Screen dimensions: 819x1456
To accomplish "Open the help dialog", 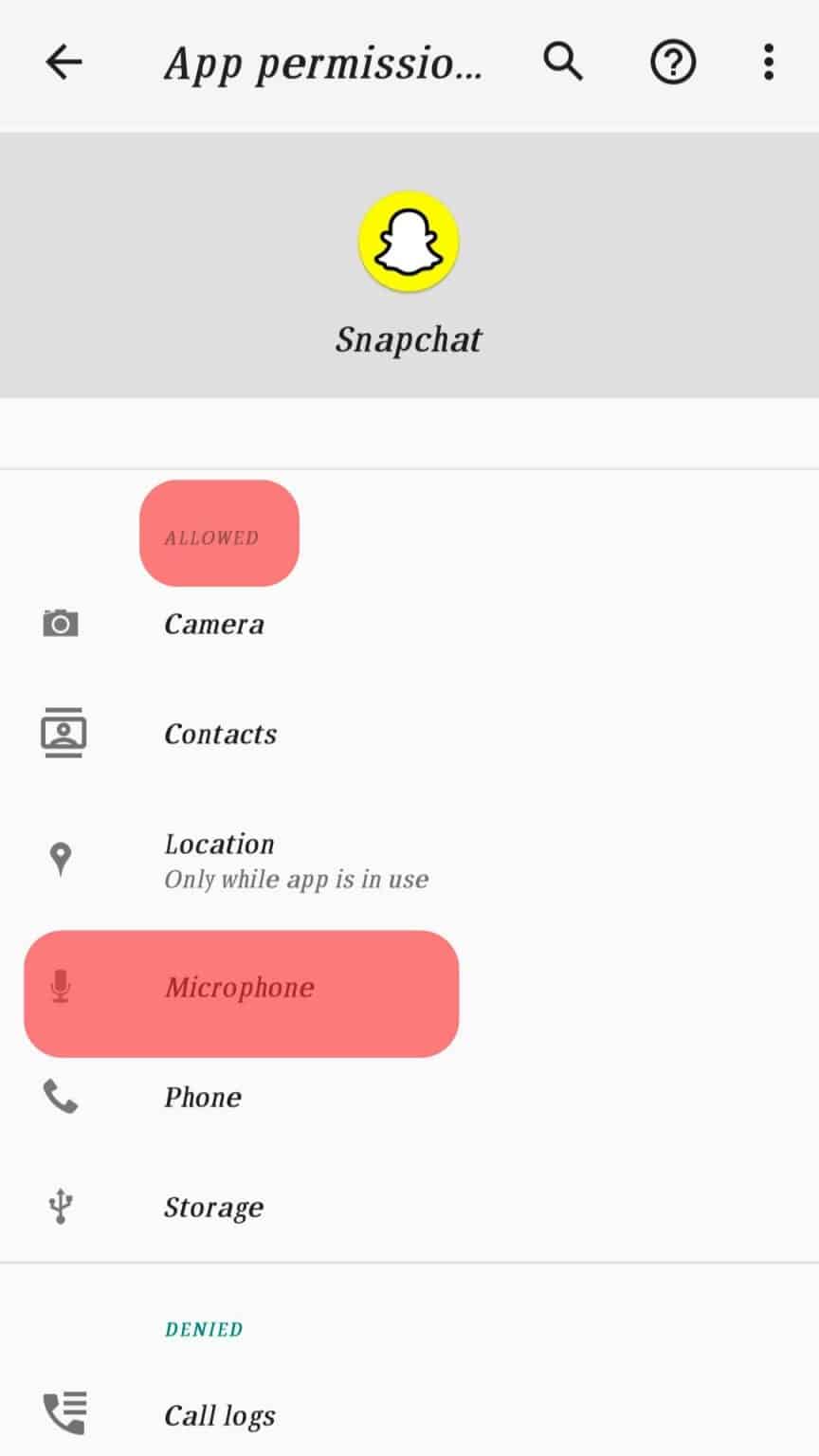I will 672,62.
